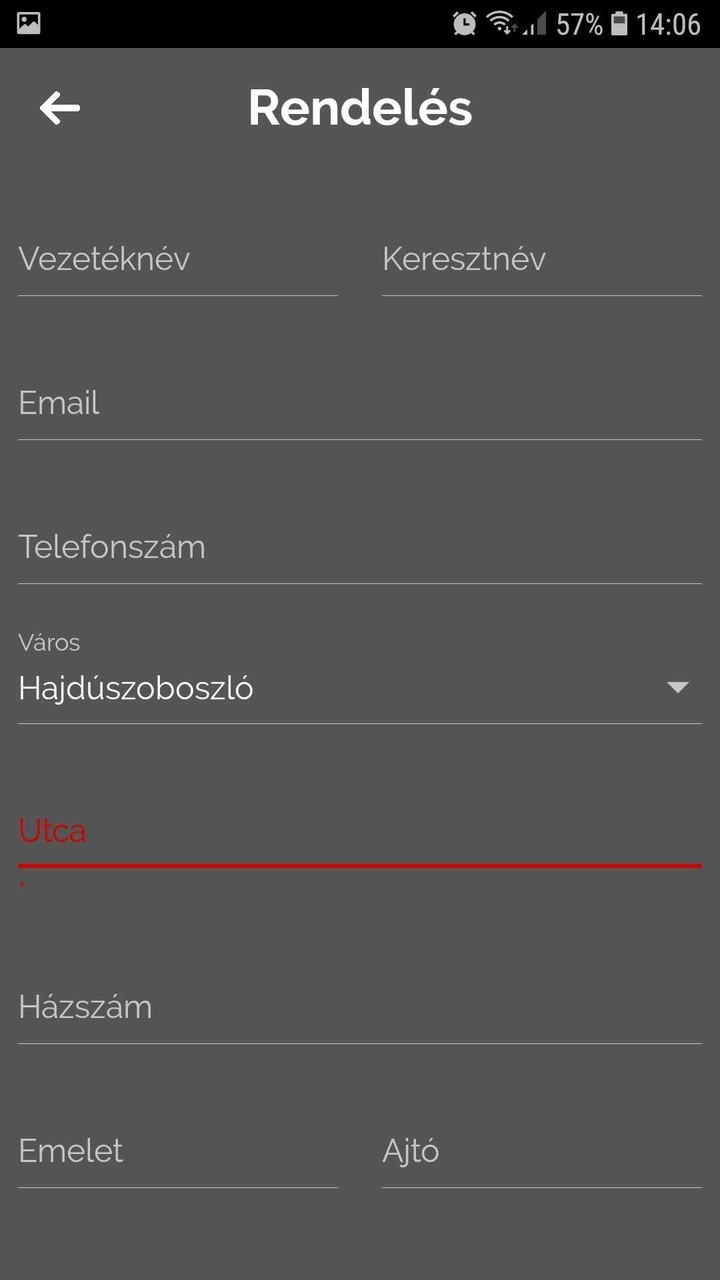Click the Emelet input field
The height and width of the screenshot is (1280, 720).
click(177, 1154)
